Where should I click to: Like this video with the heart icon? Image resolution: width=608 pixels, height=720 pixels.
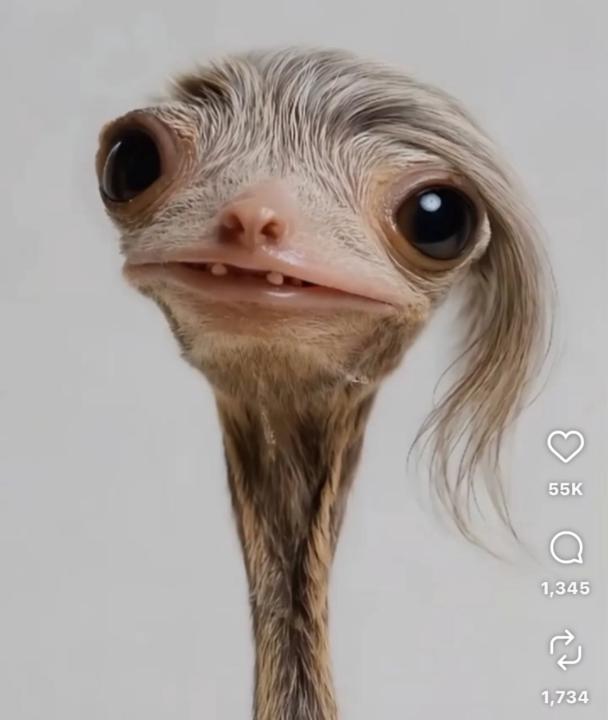click(565, 446)
